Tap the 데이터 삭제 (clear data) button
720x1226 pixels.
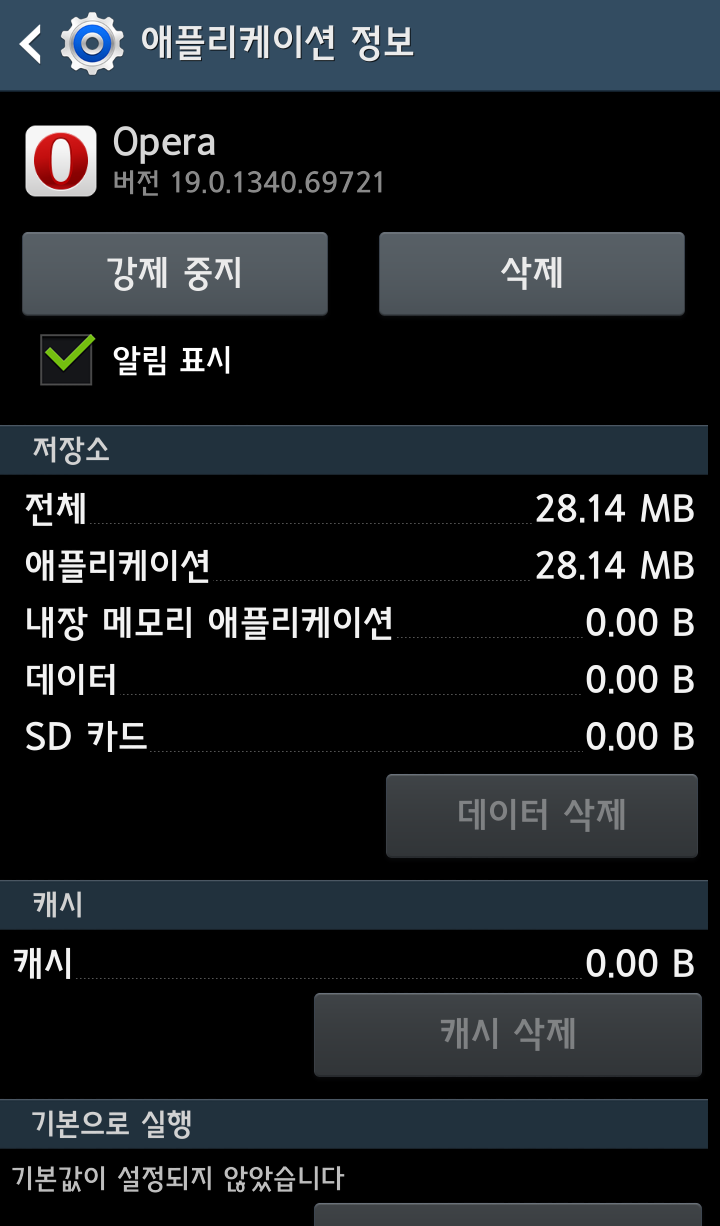pos(541,815)
